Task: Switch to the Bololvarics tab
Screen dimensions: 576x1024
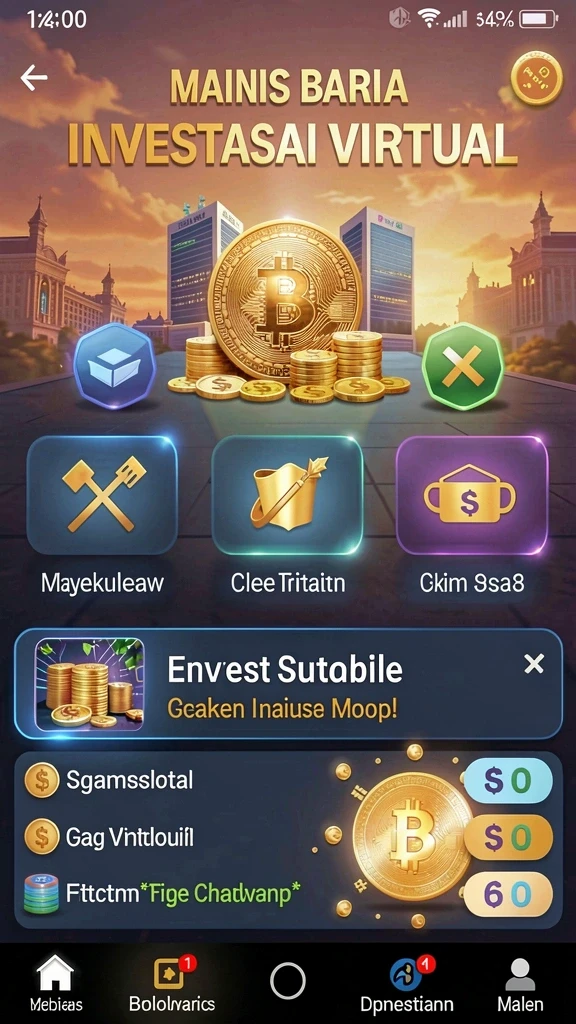Action: (172, 983)
